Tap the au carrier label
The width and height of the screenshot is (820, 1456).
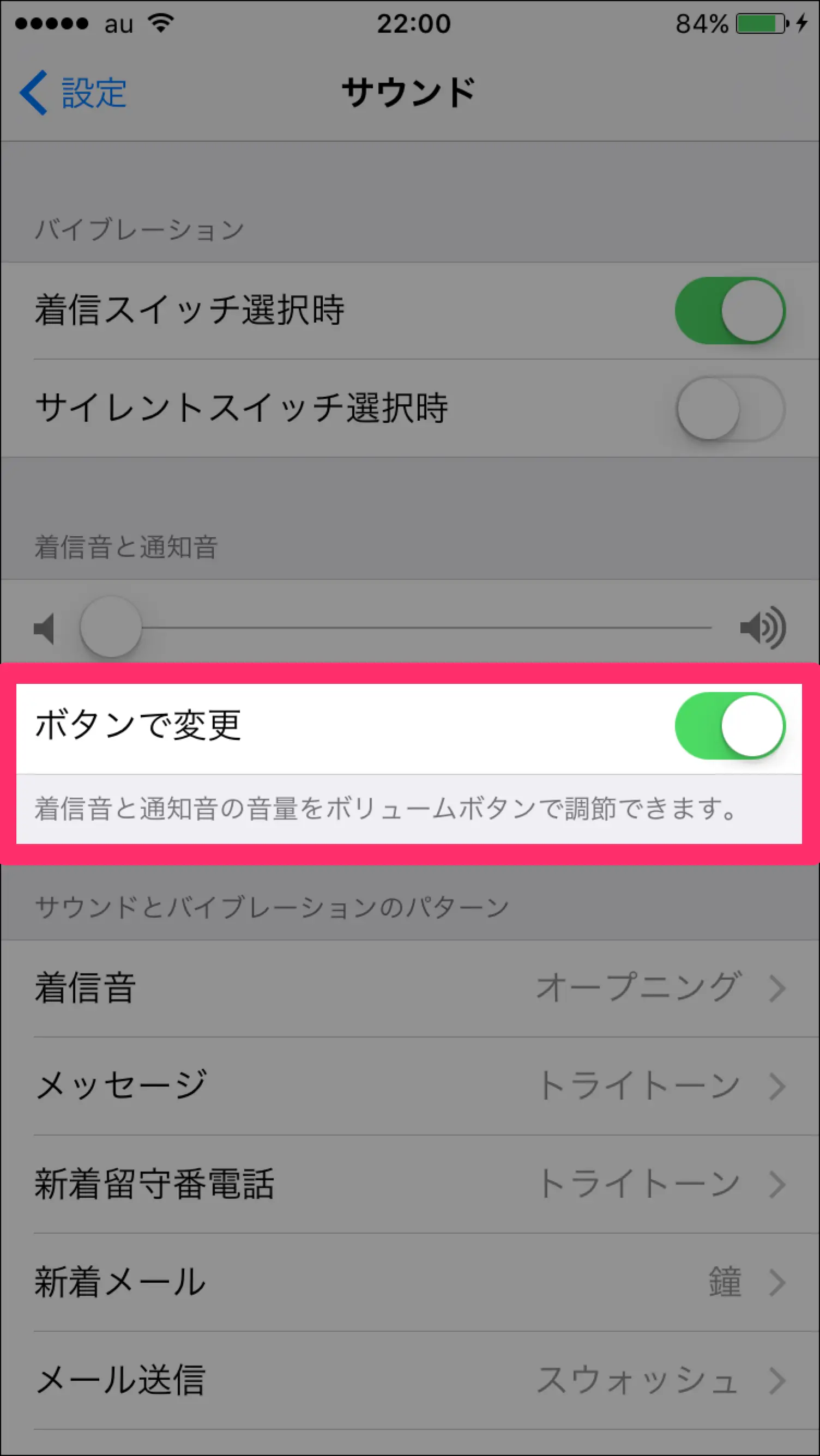click(119, 23)
